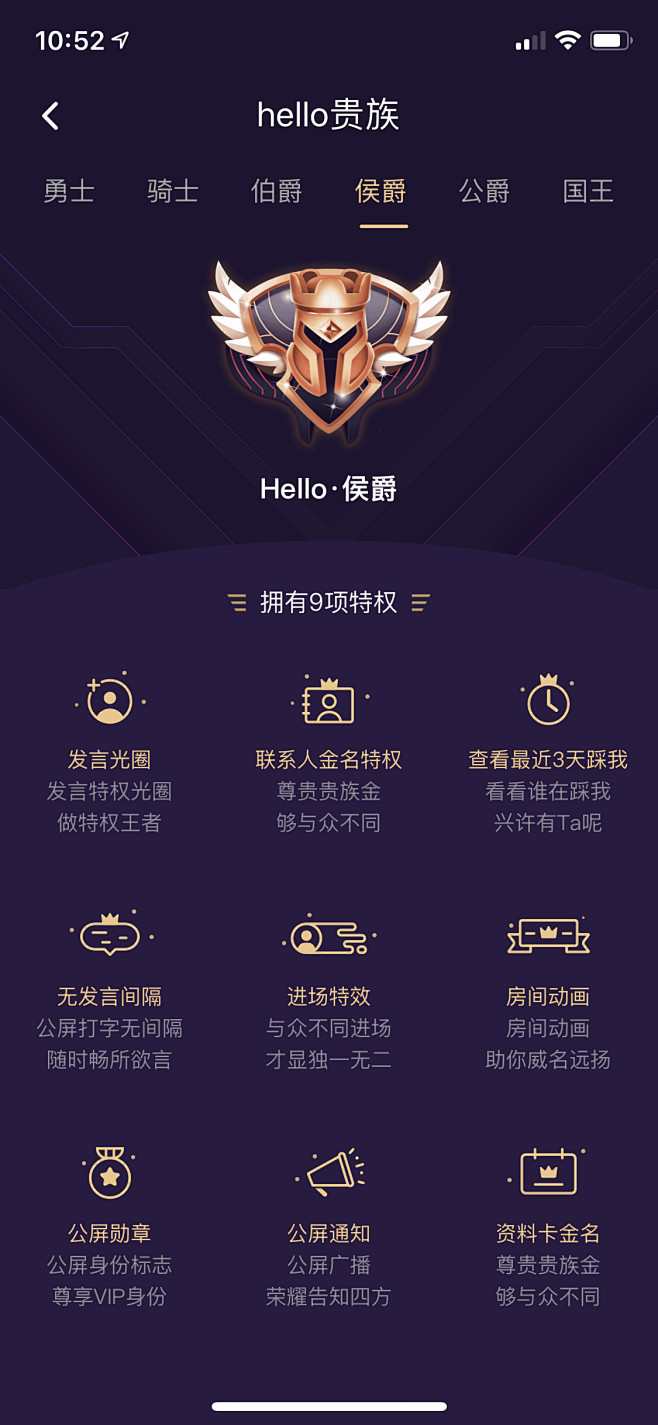Open the 公爵 tab

click(x=485, y=191)
